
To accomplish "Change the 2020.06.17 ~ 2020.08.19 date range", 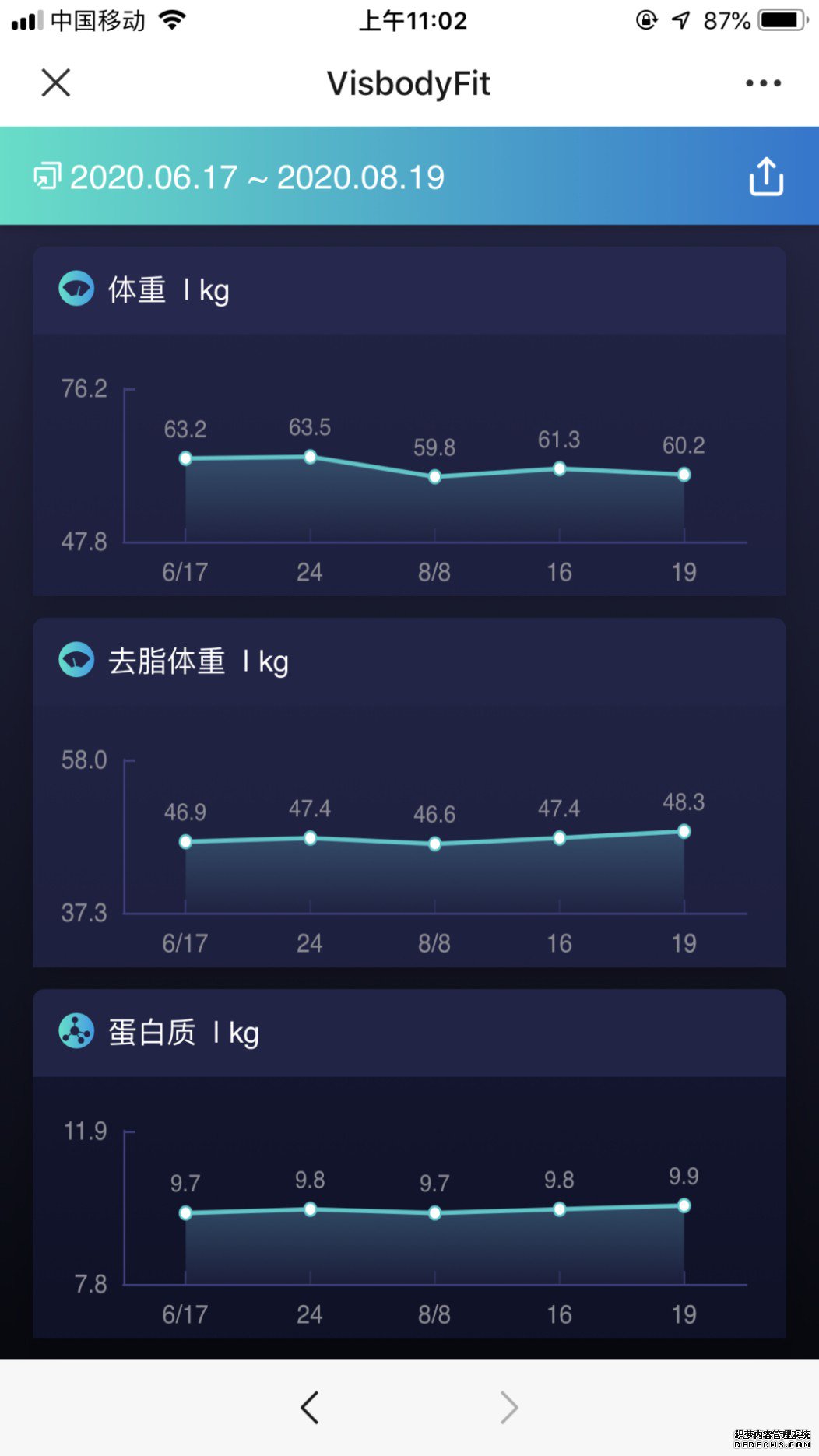I will [x=238, y=177].
